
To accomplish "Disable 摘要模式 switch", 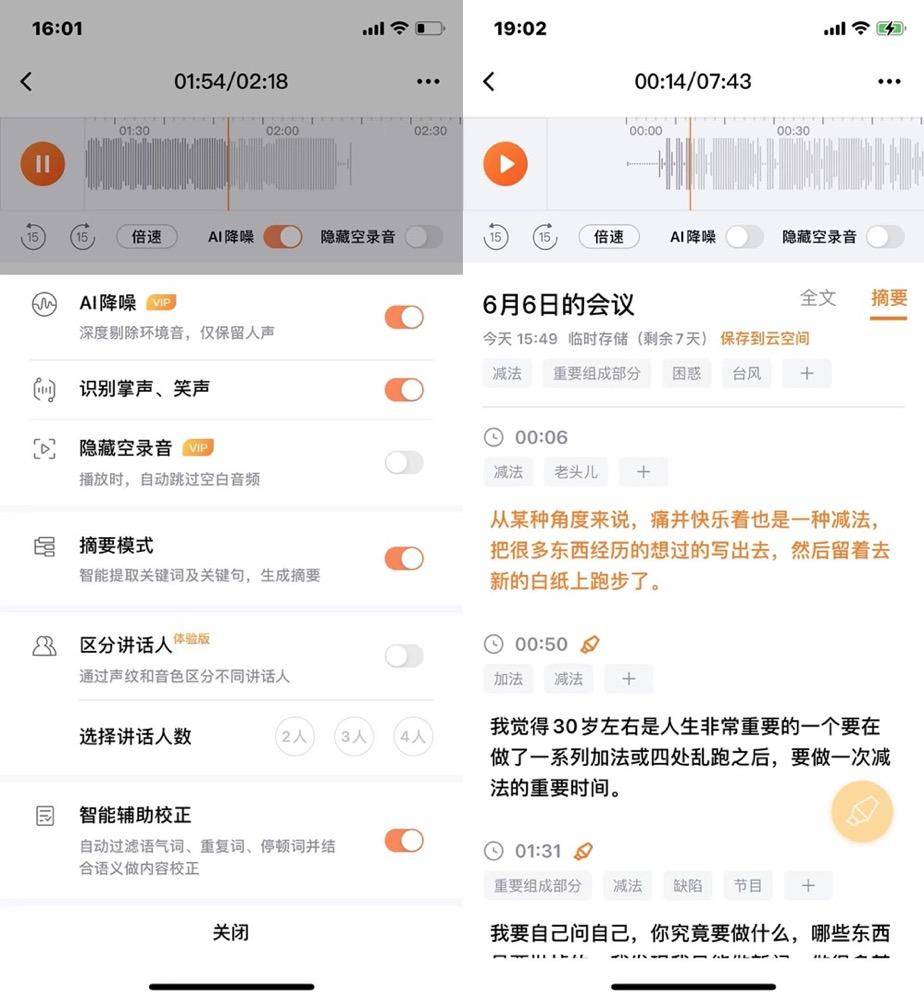I will pyautogui.click(x=404, y=558).
